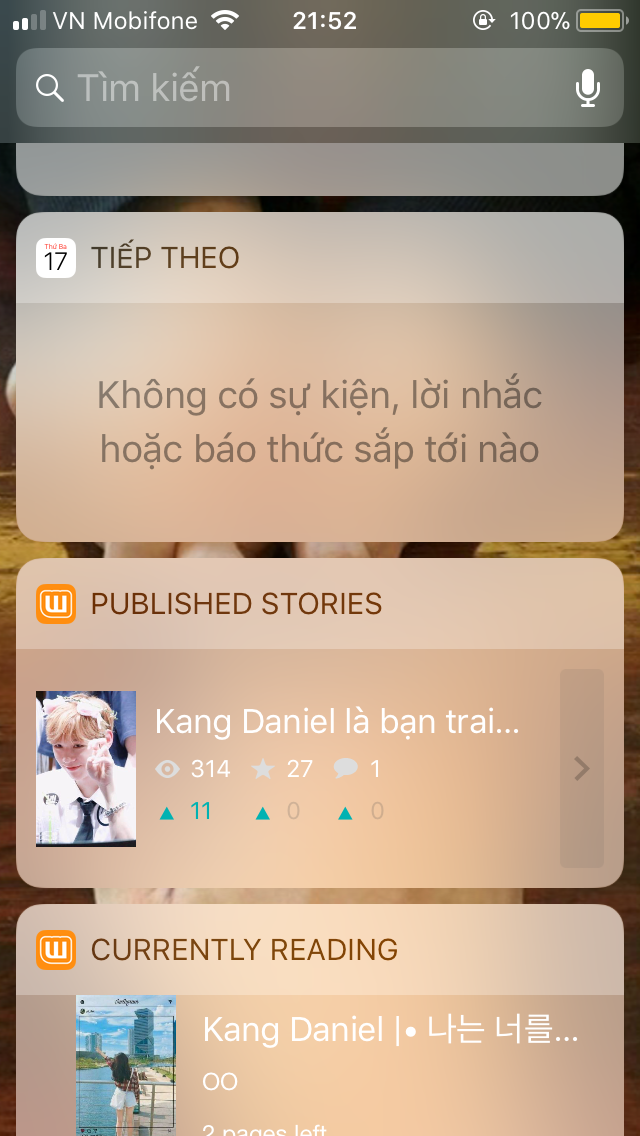The image size is (640, 1136).
Task: Activate the microphone for voice search
Action: 588,88
